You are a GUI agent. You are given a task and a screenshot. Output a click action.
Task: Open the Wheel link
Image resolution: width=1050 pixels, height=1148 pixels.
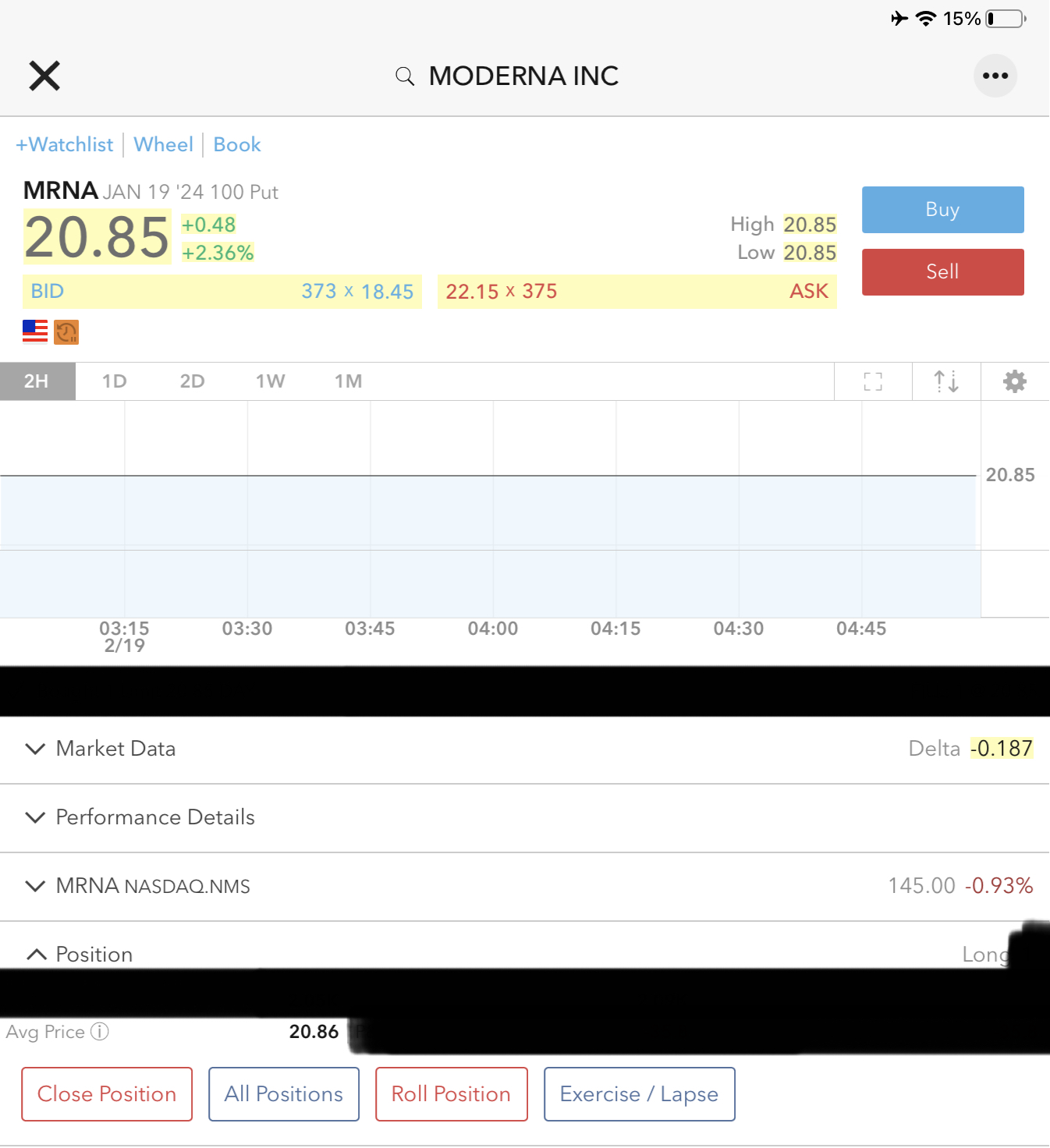click(163, 144)
